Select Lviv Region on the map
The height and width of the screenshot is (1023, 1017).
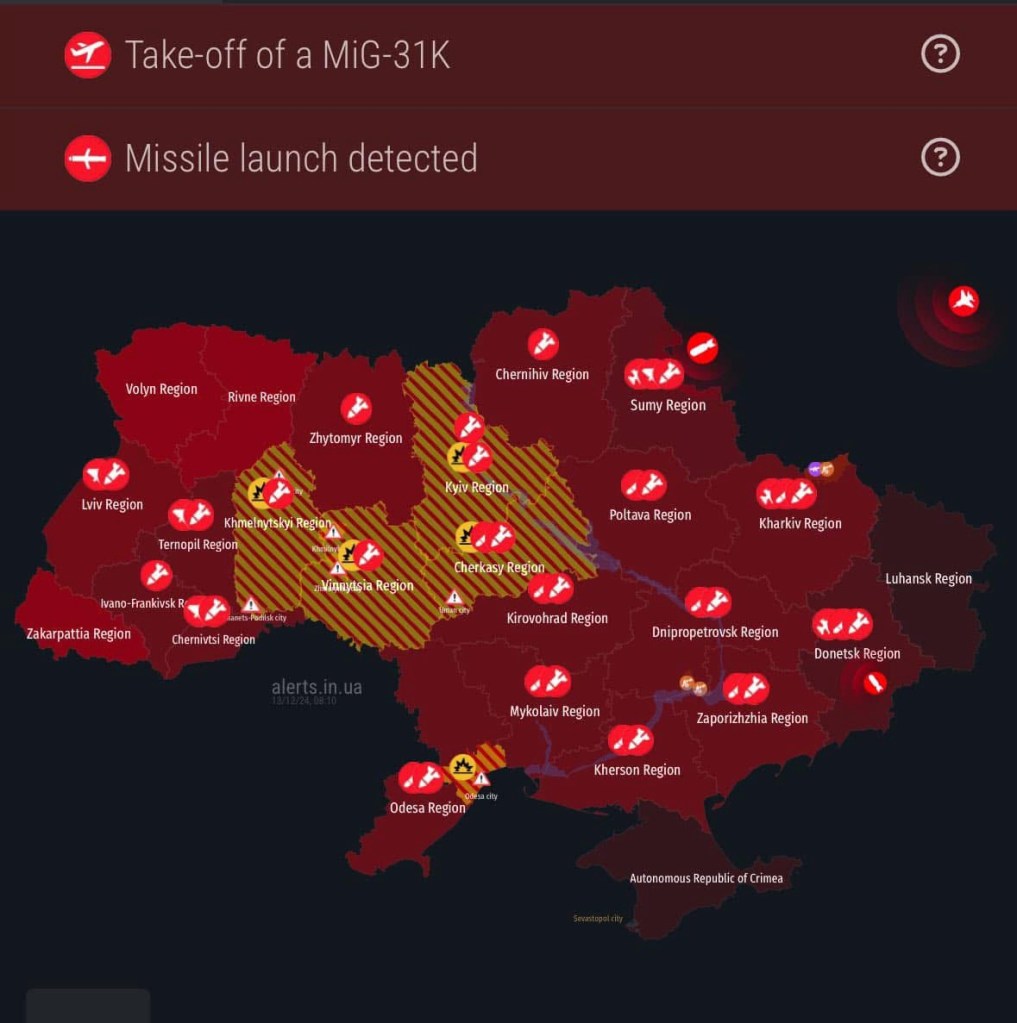coord(112,504)
